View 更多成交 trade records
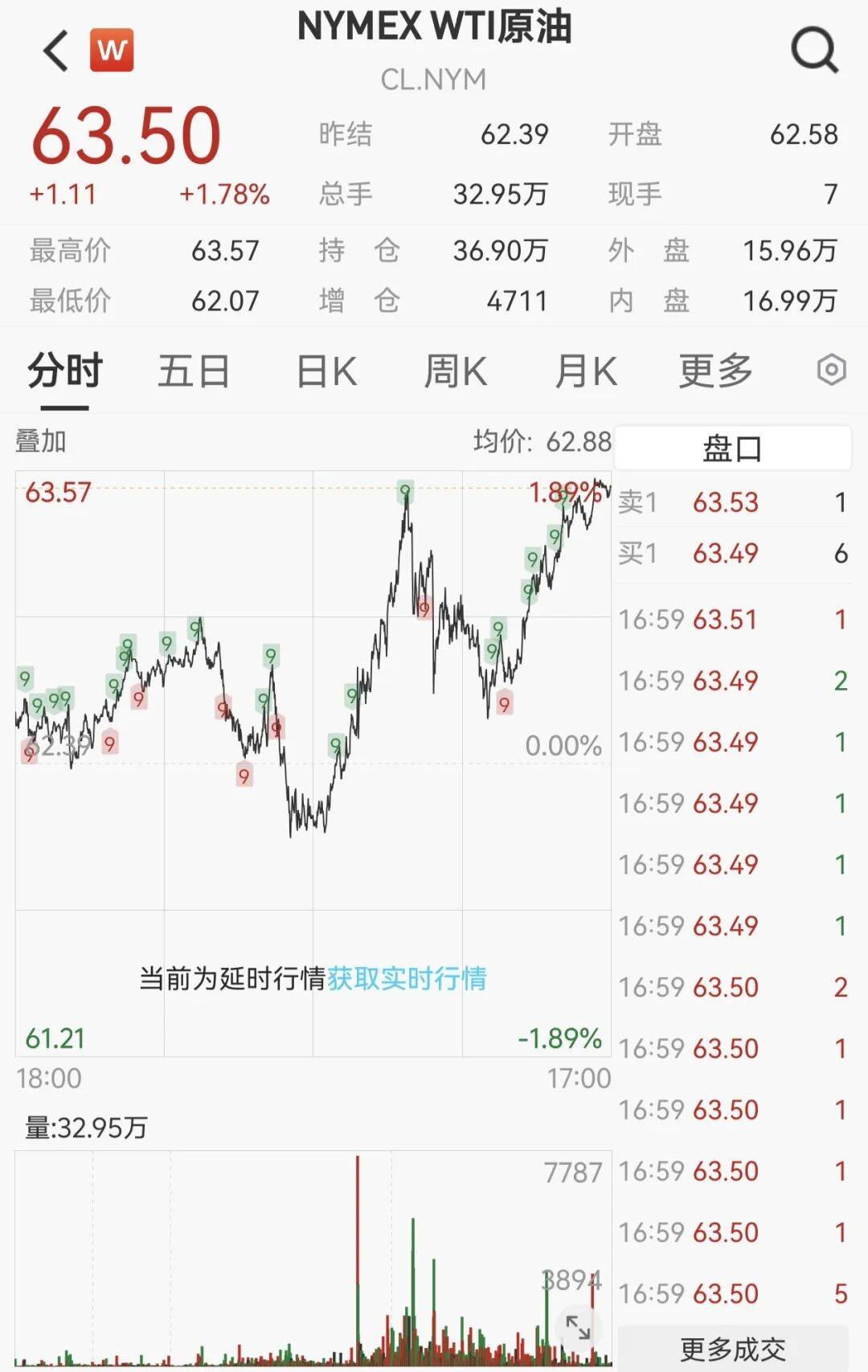 coord(732,1349)
